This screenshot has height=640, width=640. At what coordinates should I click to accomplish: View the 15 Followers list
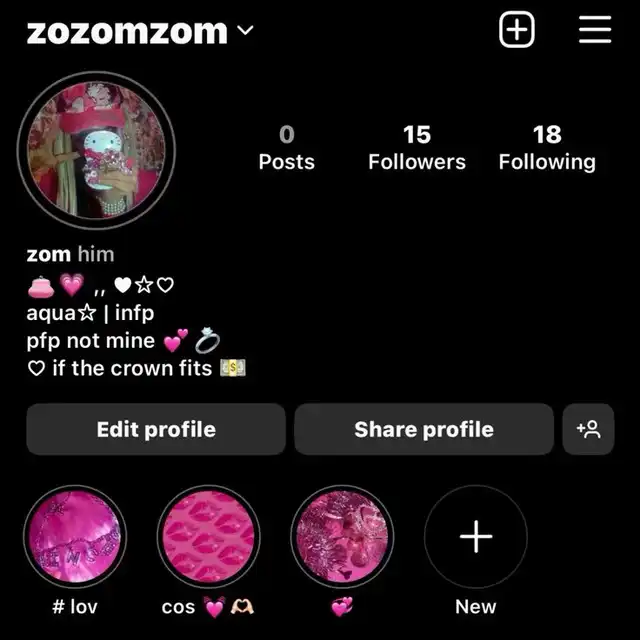(416, 147)
